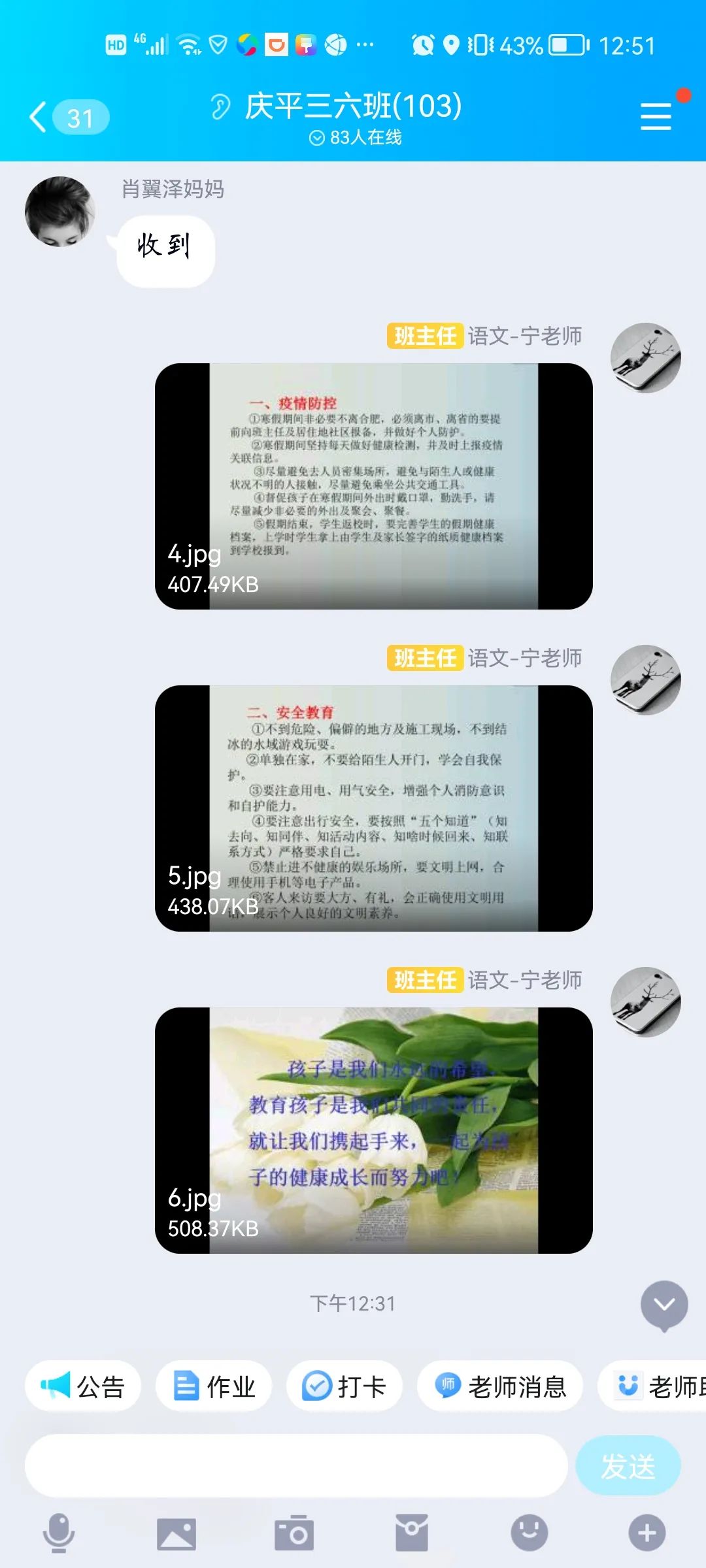Tap the 发送 send button
The width and height of the screenshot is (706, 1568).
point(628,1466)
